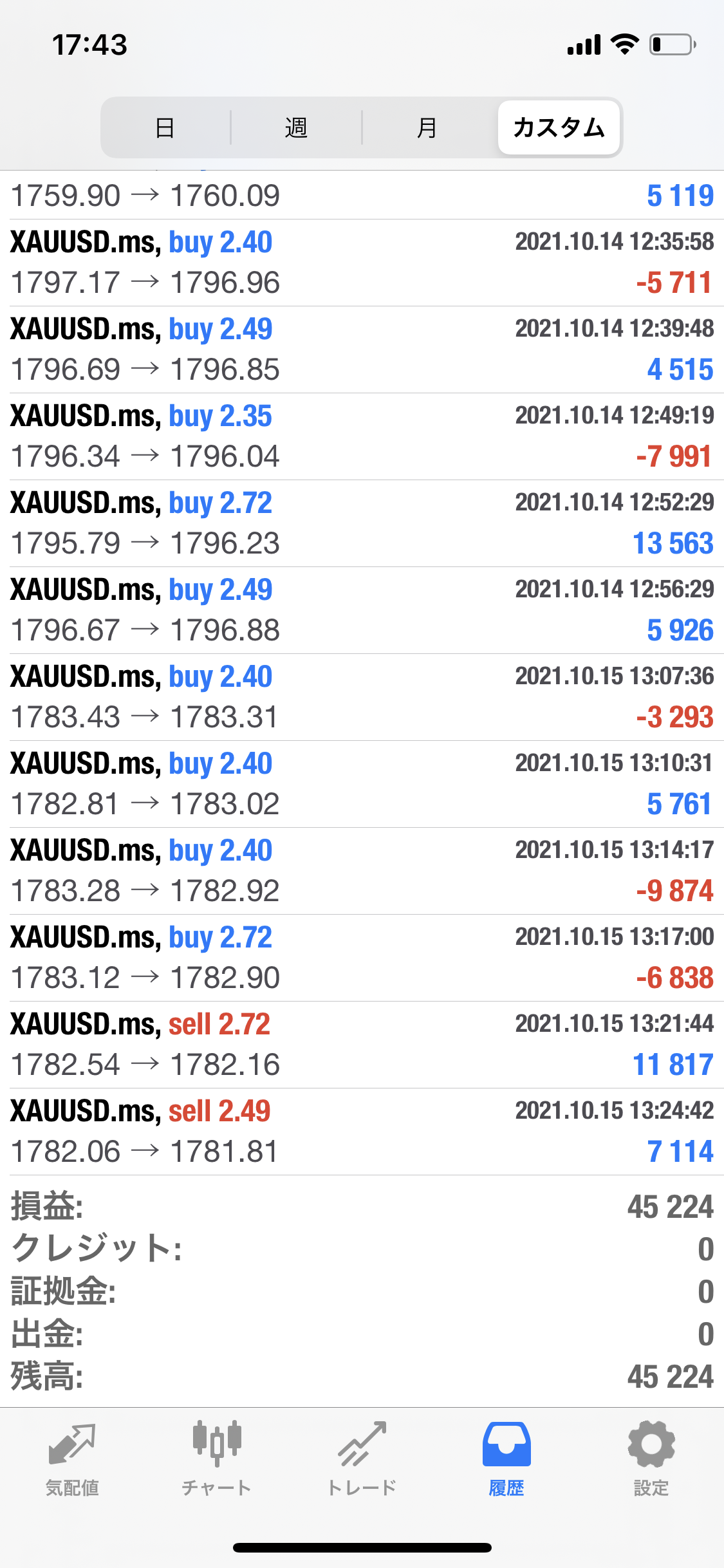Go to the チャート chart tab
The height and width of the screenshot is (1568, 724).
tap(217, 1459)
